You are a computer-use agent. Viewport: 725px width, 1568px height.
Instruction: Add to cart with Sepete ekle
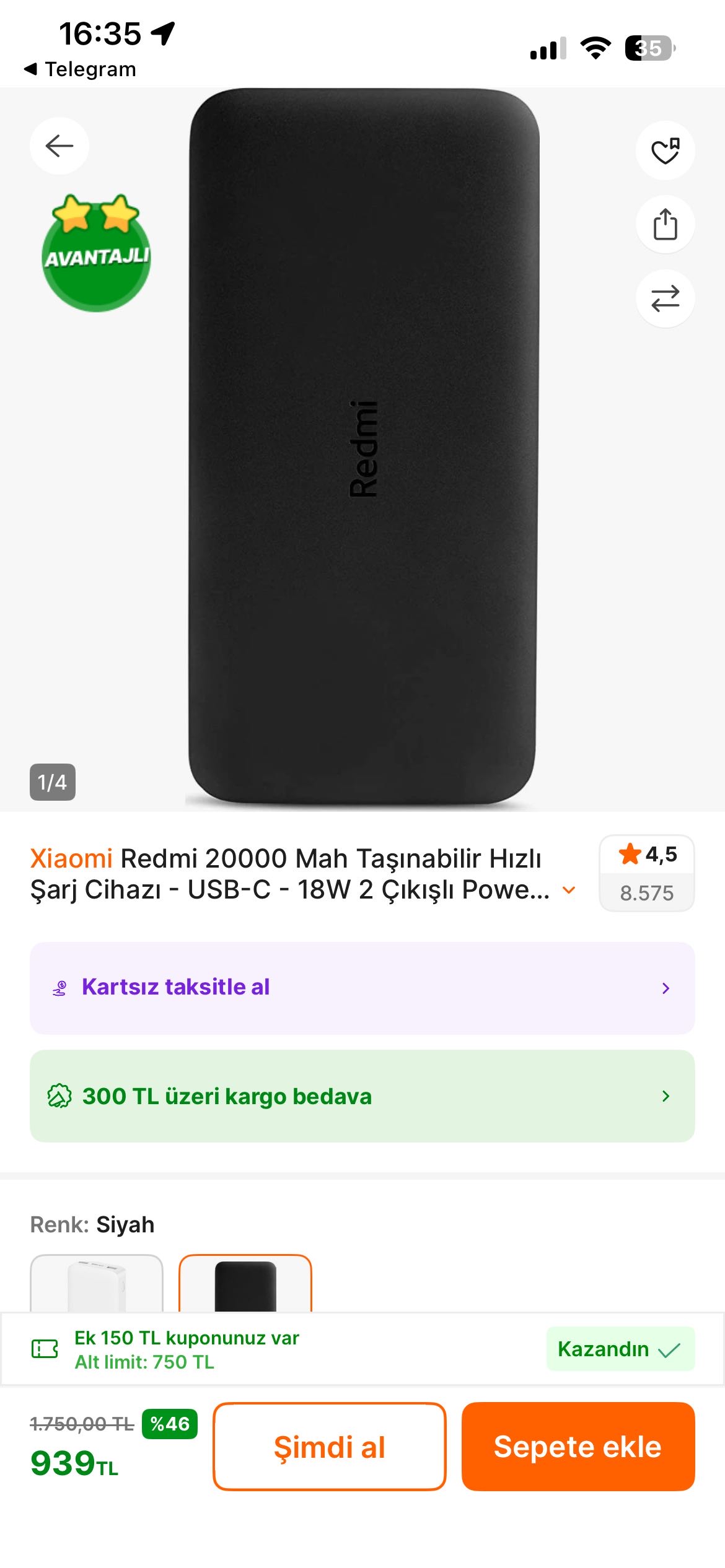[578, 1447]
